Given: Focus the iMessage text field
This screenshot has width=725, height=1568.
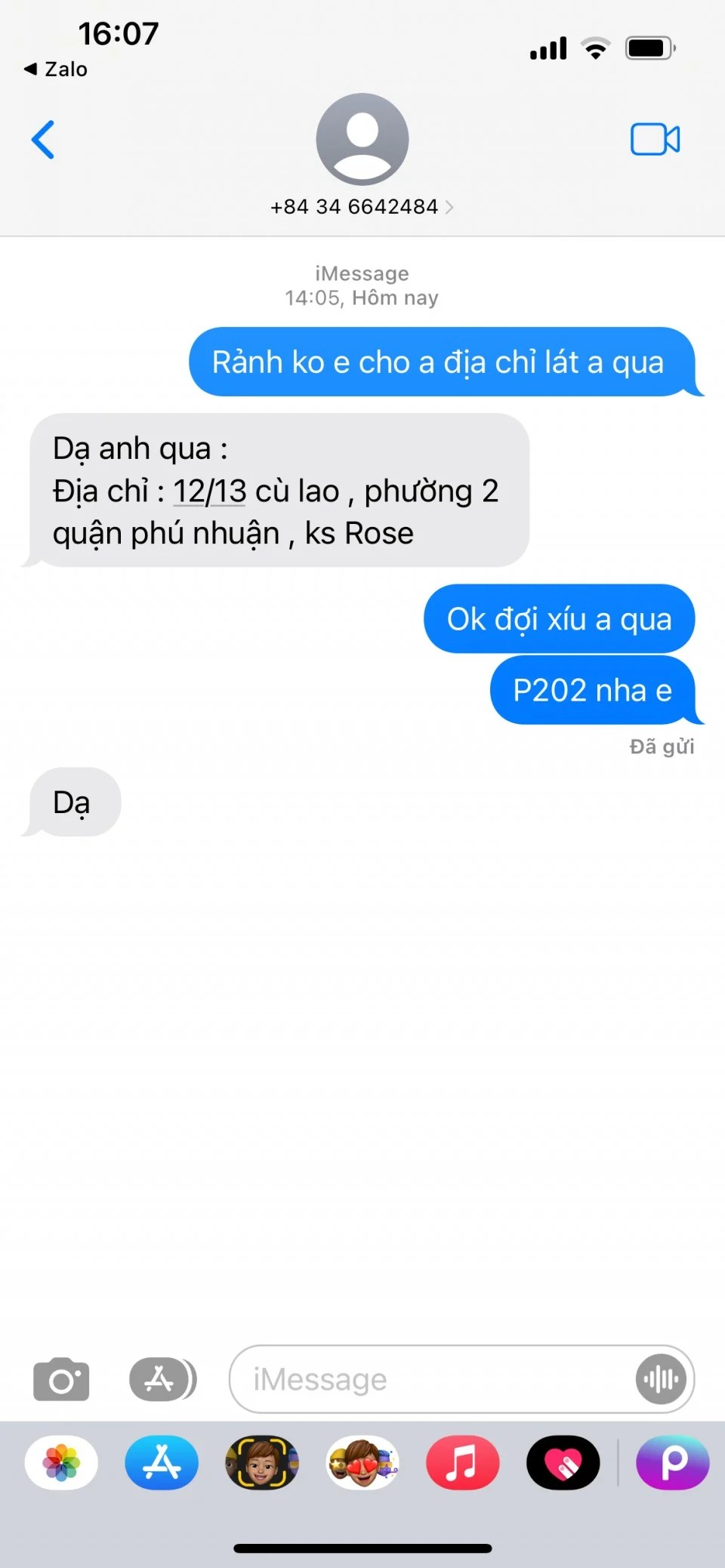Looking at the screenshot, I should point(430,1379).
